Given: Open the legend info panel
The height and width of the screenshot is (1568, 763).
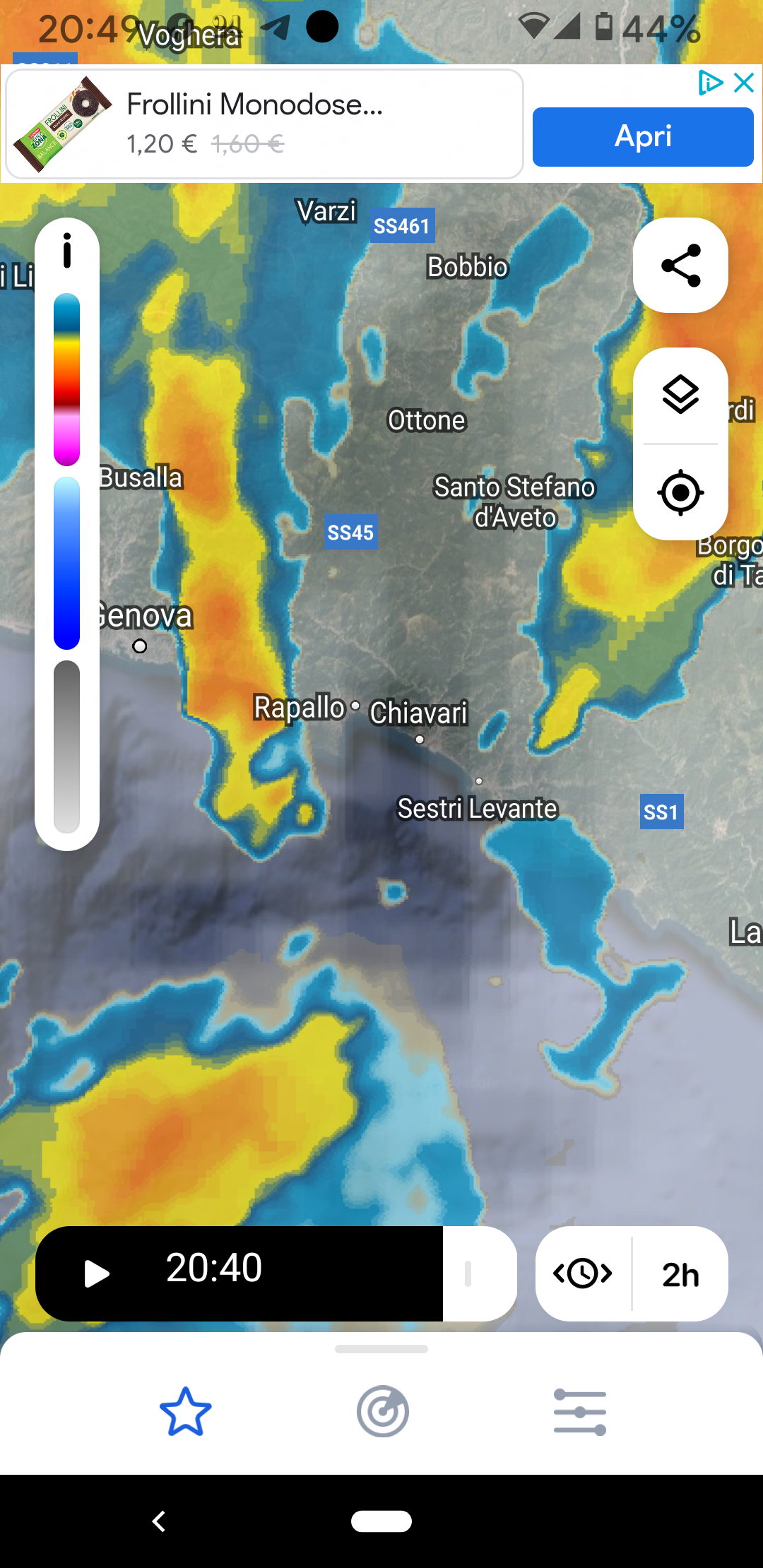Looking at the screenshot, I should 67,251.
